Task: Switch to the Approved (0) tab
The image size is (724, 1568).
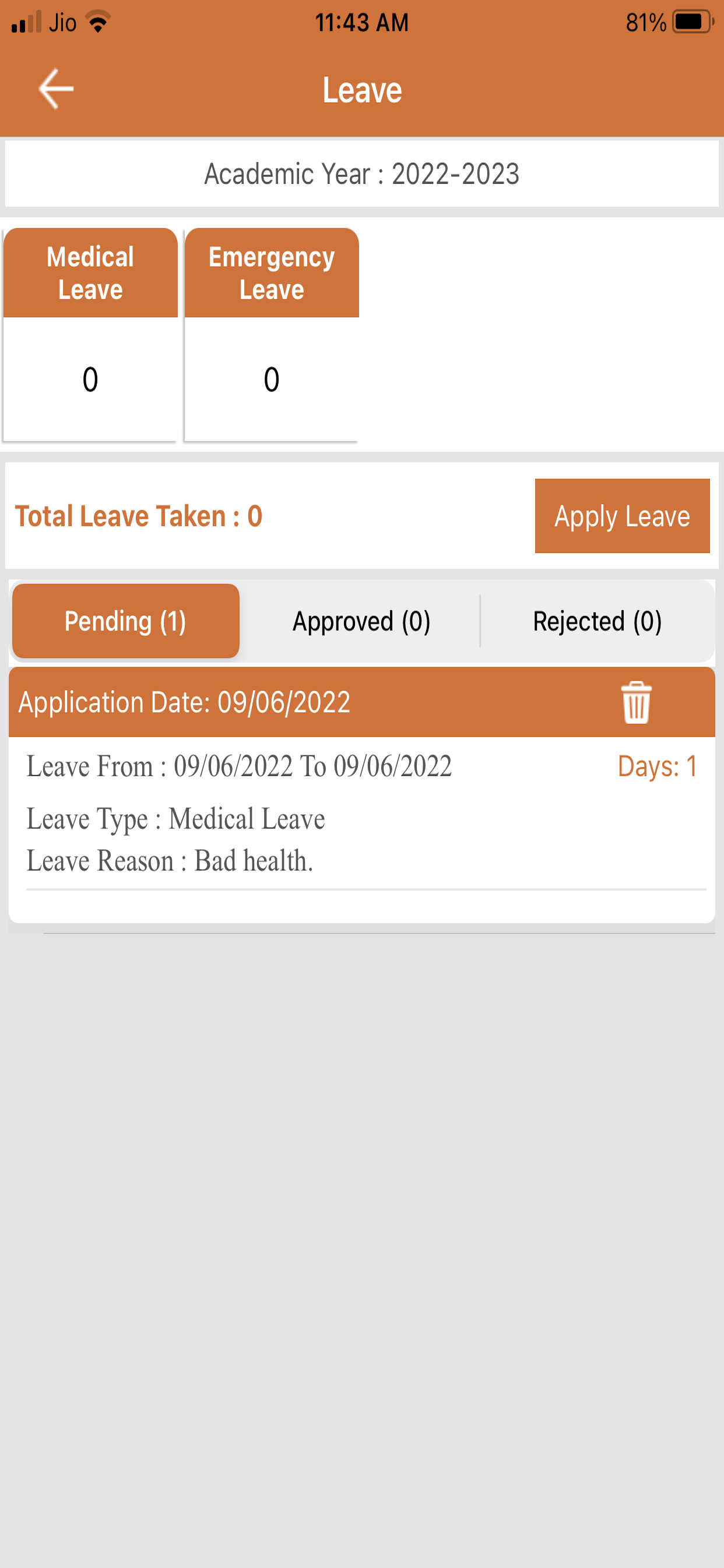Action: (x=361, y=621)
